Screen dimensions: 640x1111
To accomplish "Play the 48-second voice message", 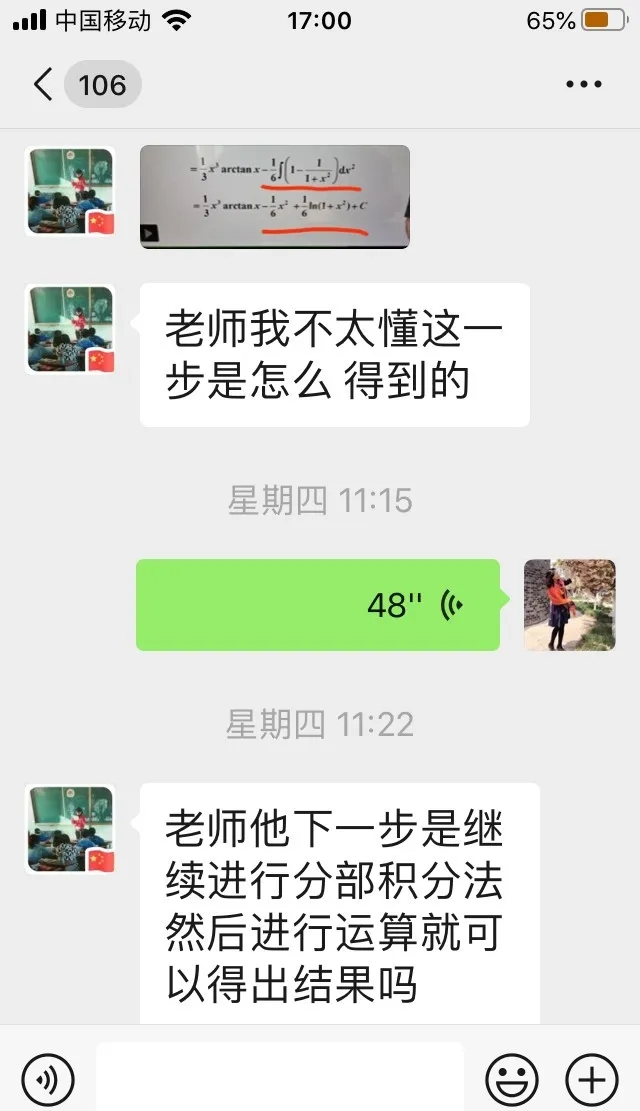I will (317, 605).
